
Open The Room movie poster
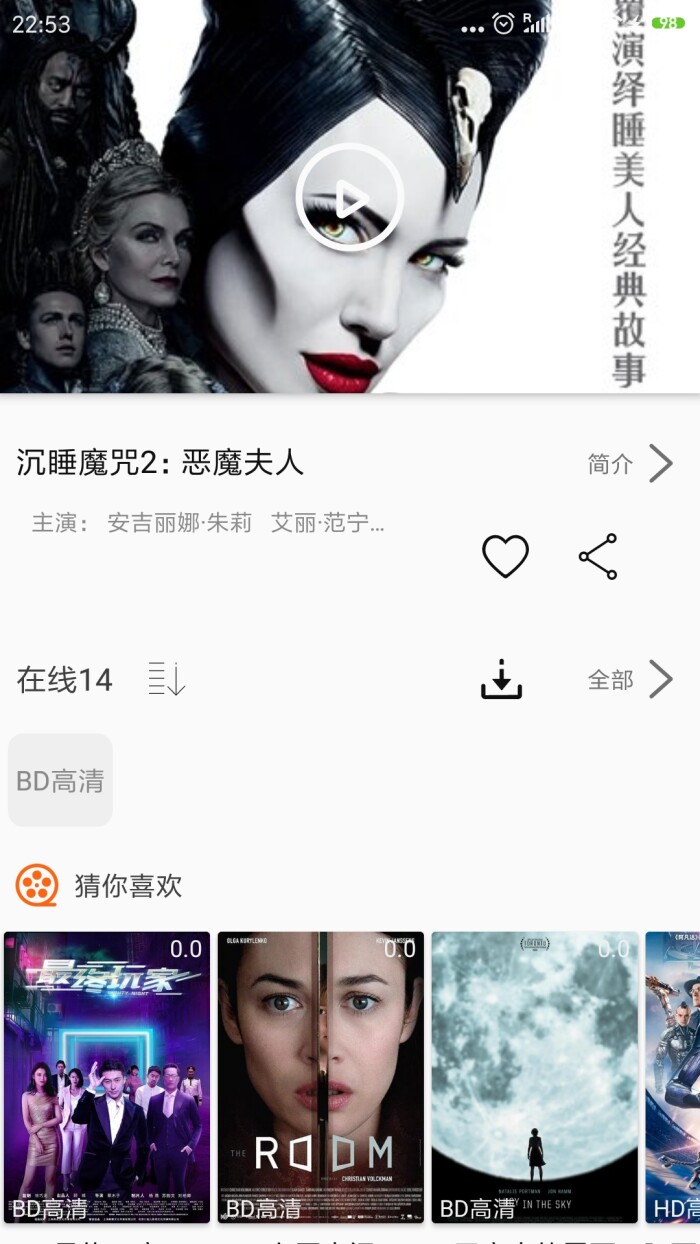pyautogui.click(x=321, y=1077)
